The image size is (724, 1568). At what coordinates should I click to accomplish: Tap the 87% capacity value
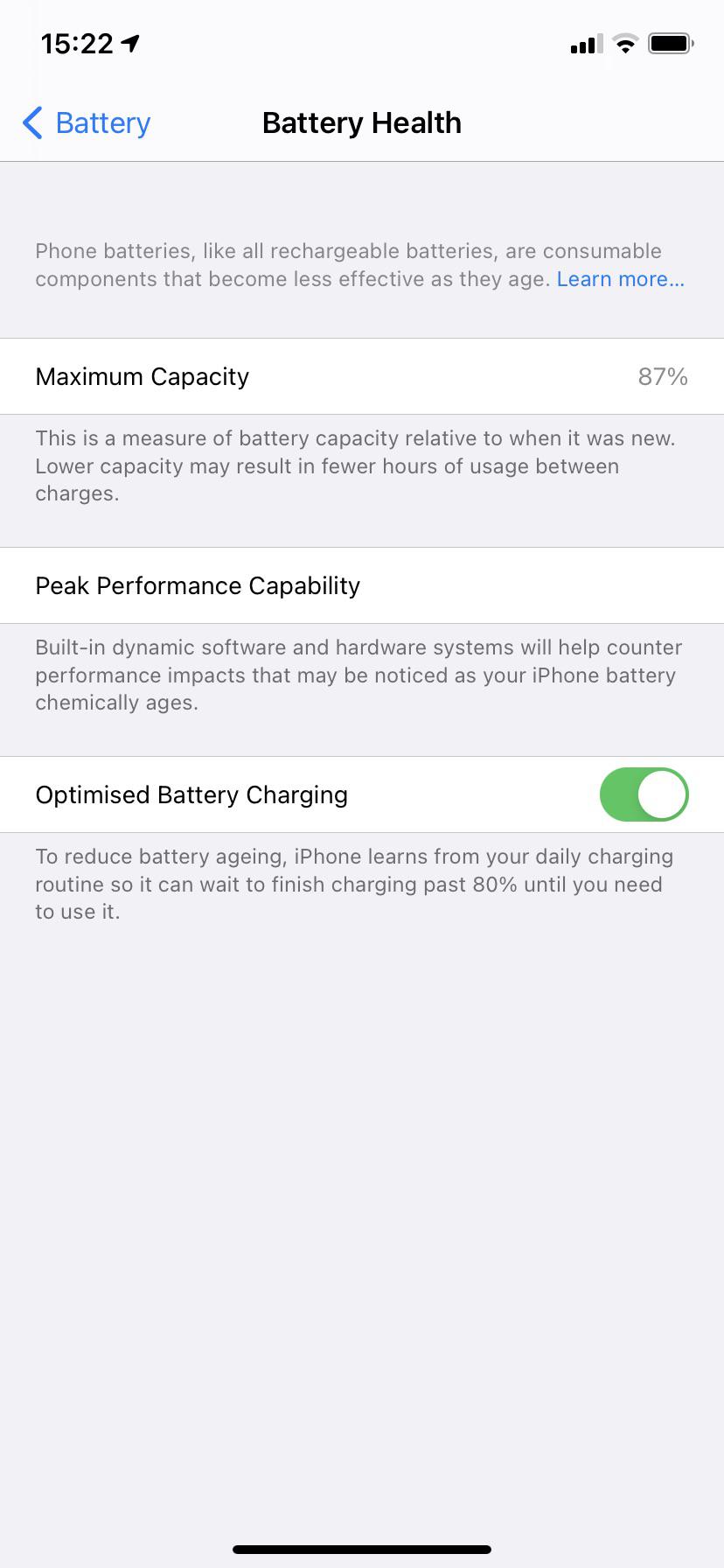pyautogui.click(x=662, y=376)
